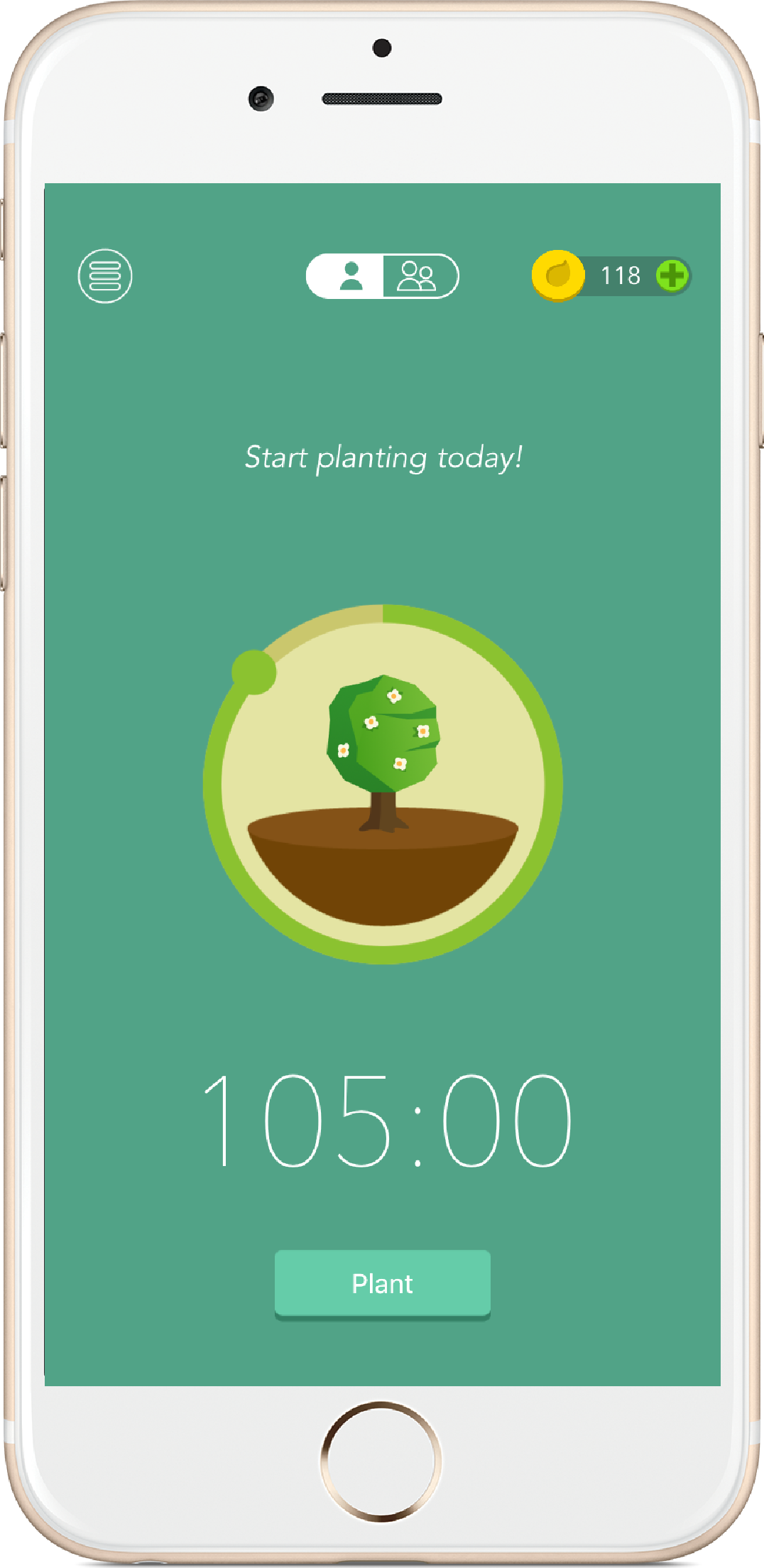Open the side menu button
This screenshot has width=764, height=1568.
(105, 276)
